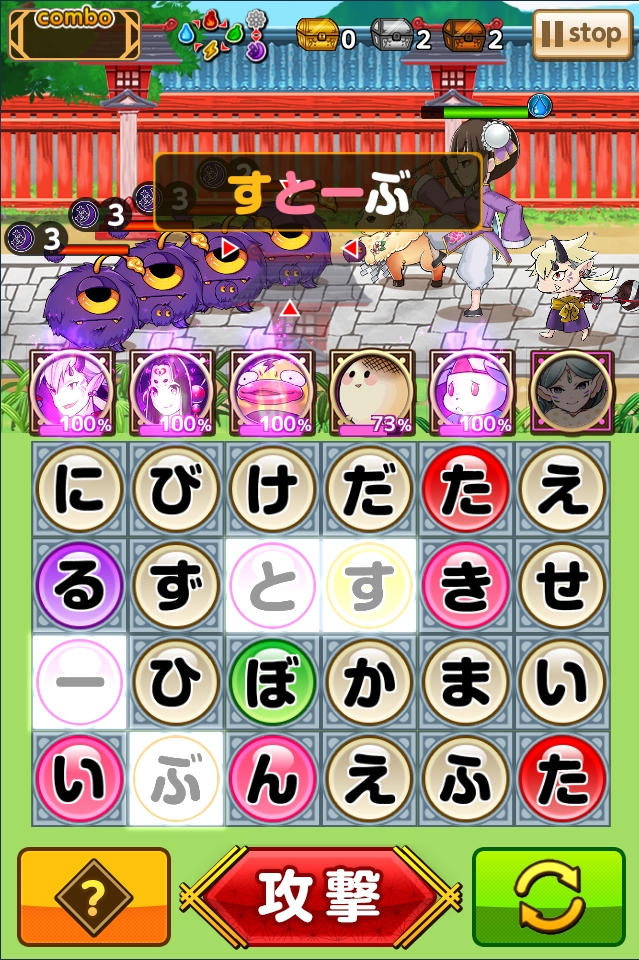
Task: Pick the か tile
Action: coord(370,683)
